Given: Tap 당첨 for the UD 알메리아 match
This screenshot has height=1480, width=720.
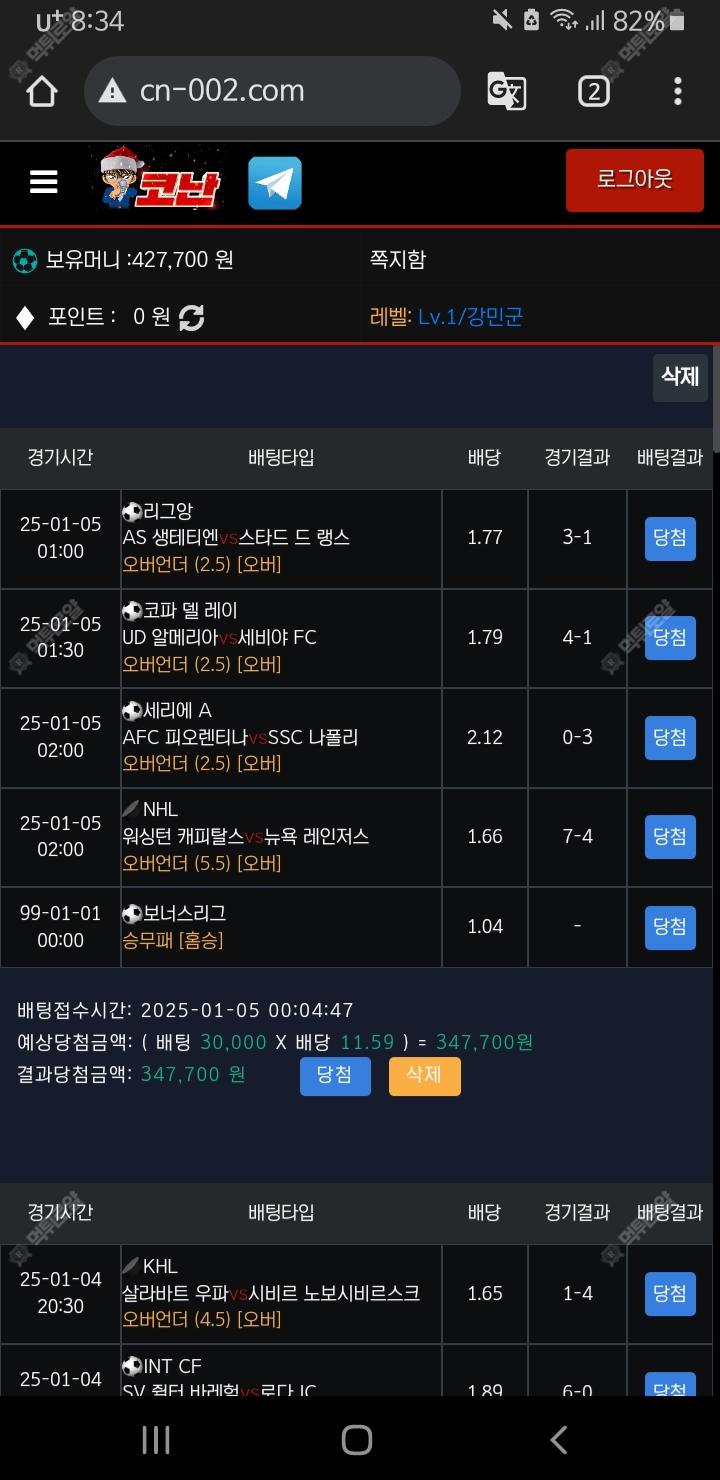Looking at the screenshot, I should tap(669, 638).
